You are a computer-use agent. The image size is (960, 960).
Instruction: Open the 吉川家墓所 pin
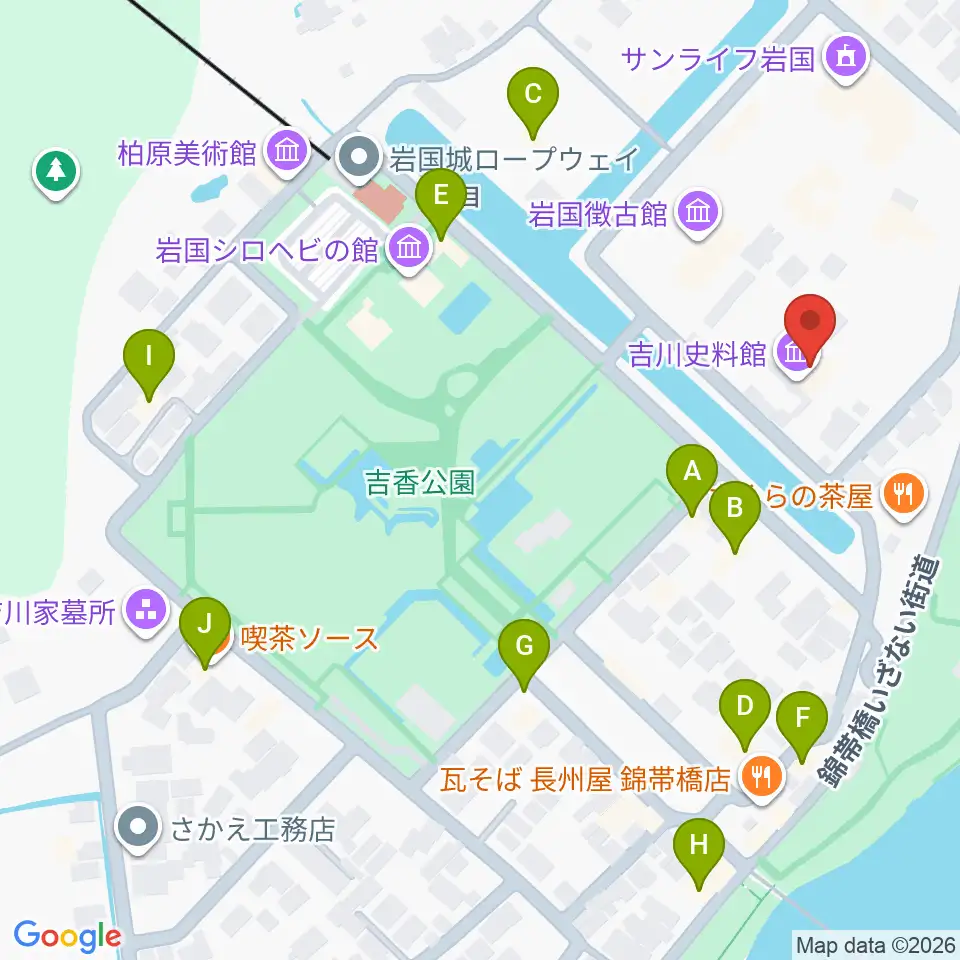point(146,612)
